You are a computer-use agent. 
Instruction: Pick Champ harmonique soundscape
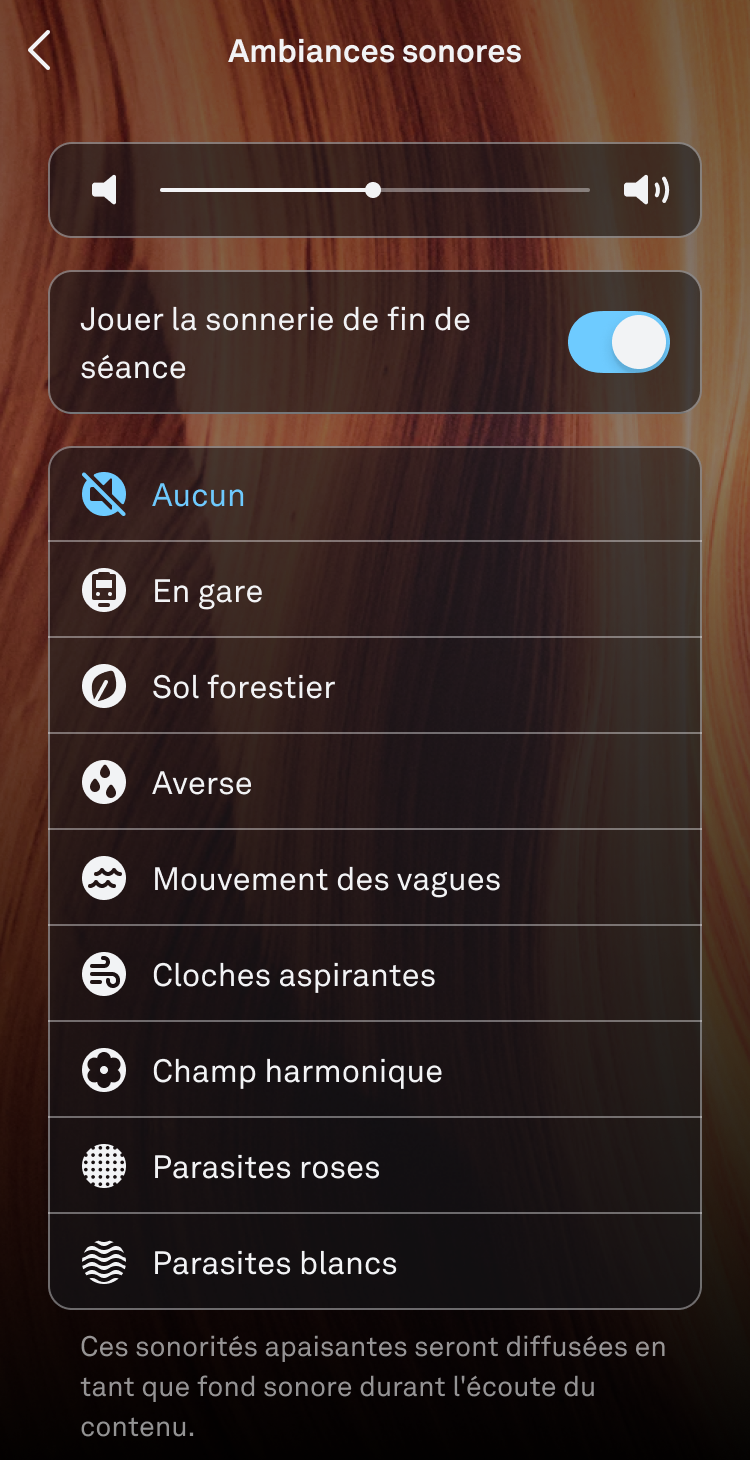tap(375, 1071)
